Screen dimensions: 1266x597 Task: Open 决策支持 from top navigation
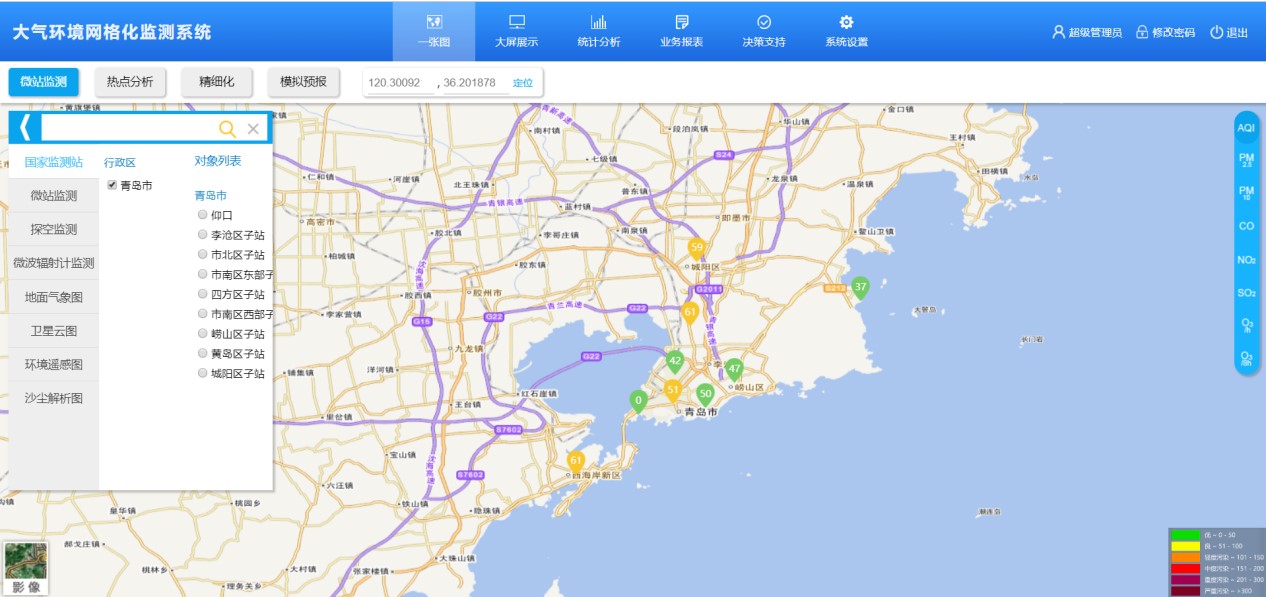coord(763,31)
